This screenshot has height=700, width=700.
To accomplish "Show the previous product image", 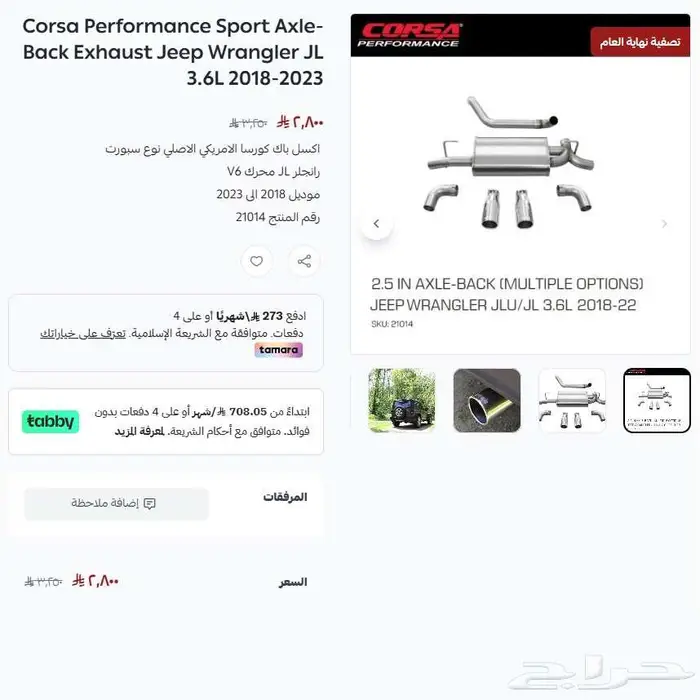I will [376, 224].
